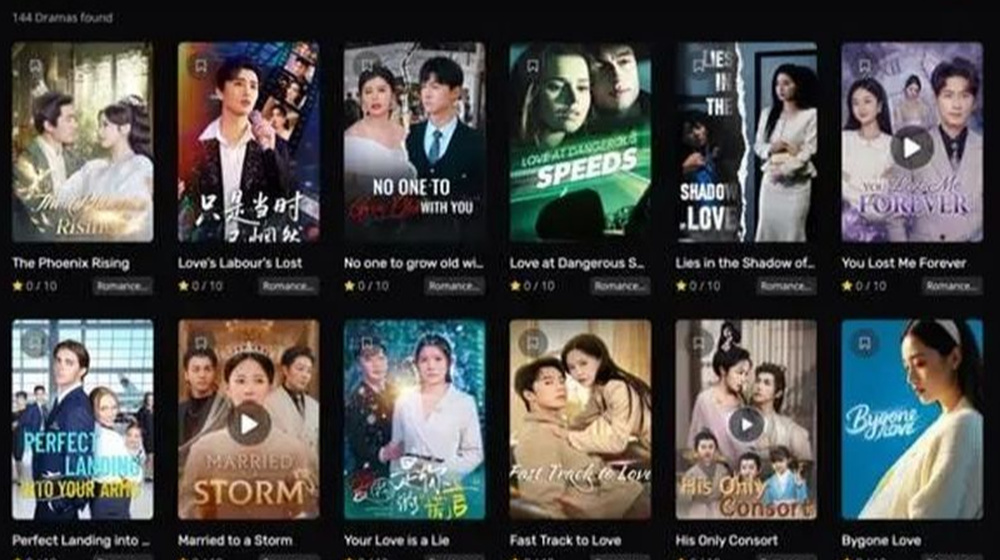Bookmark Fast Track to Love
This screenshot has height=560, width=1000.
(533, 344)
